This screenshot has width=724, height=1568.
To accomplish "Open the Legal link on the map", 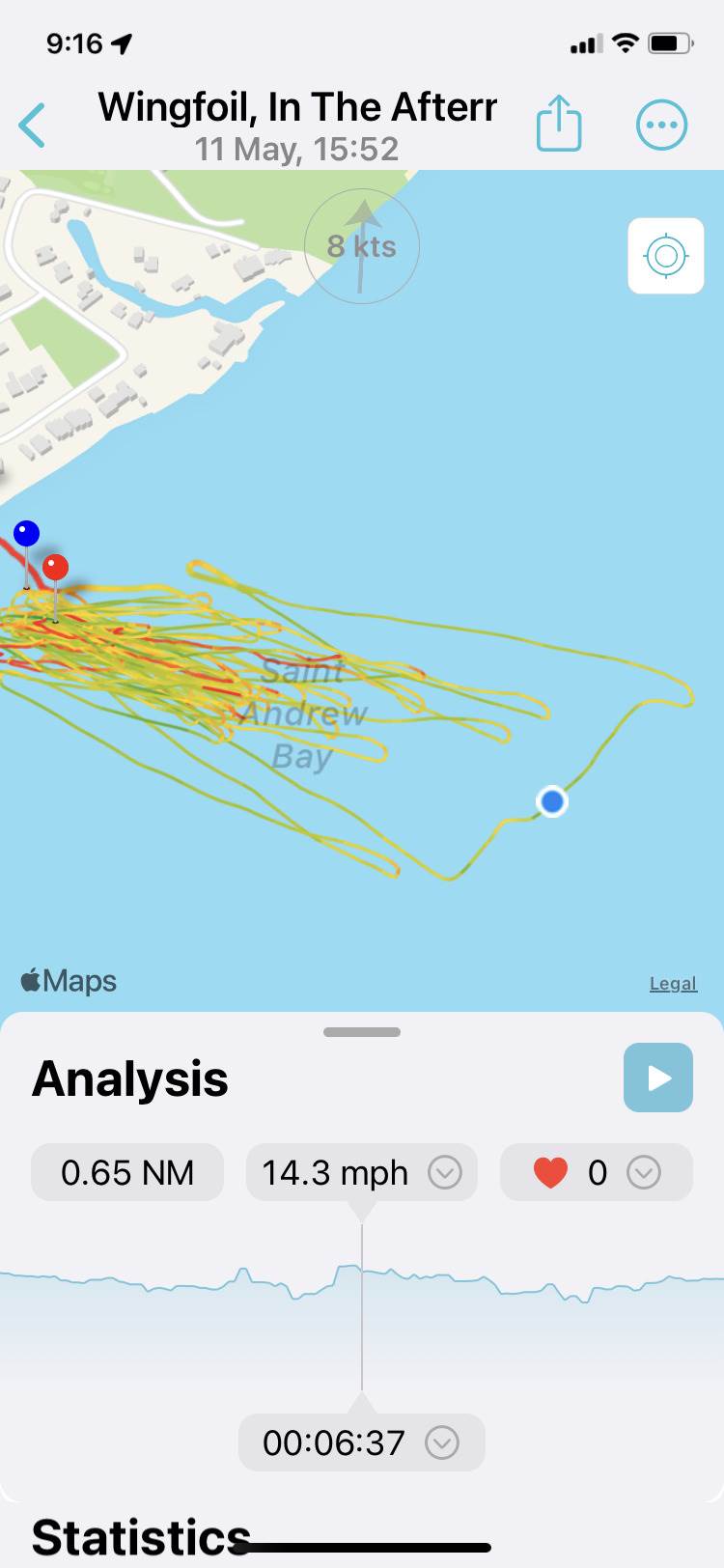I will 673,984.
